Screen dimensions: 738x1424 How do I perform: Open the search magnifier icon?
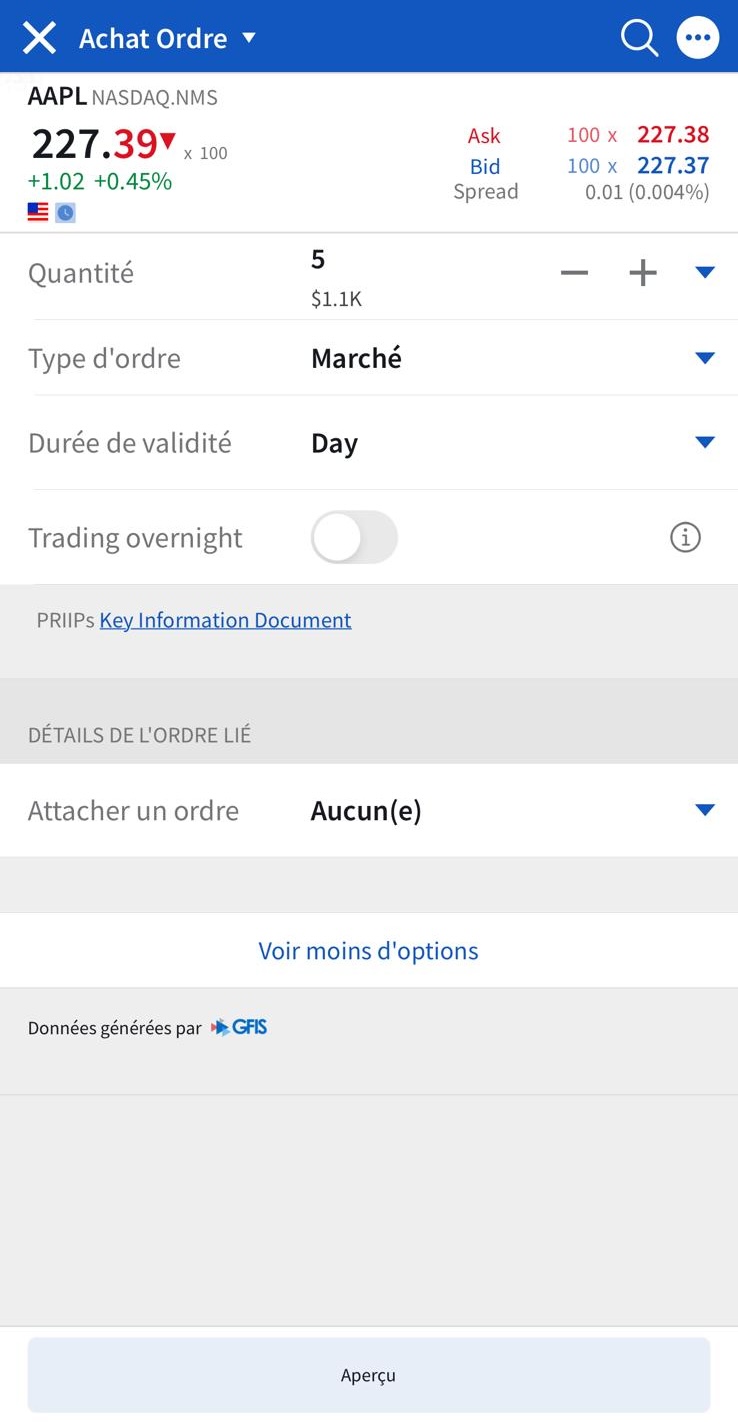click(x=639, y=38)
